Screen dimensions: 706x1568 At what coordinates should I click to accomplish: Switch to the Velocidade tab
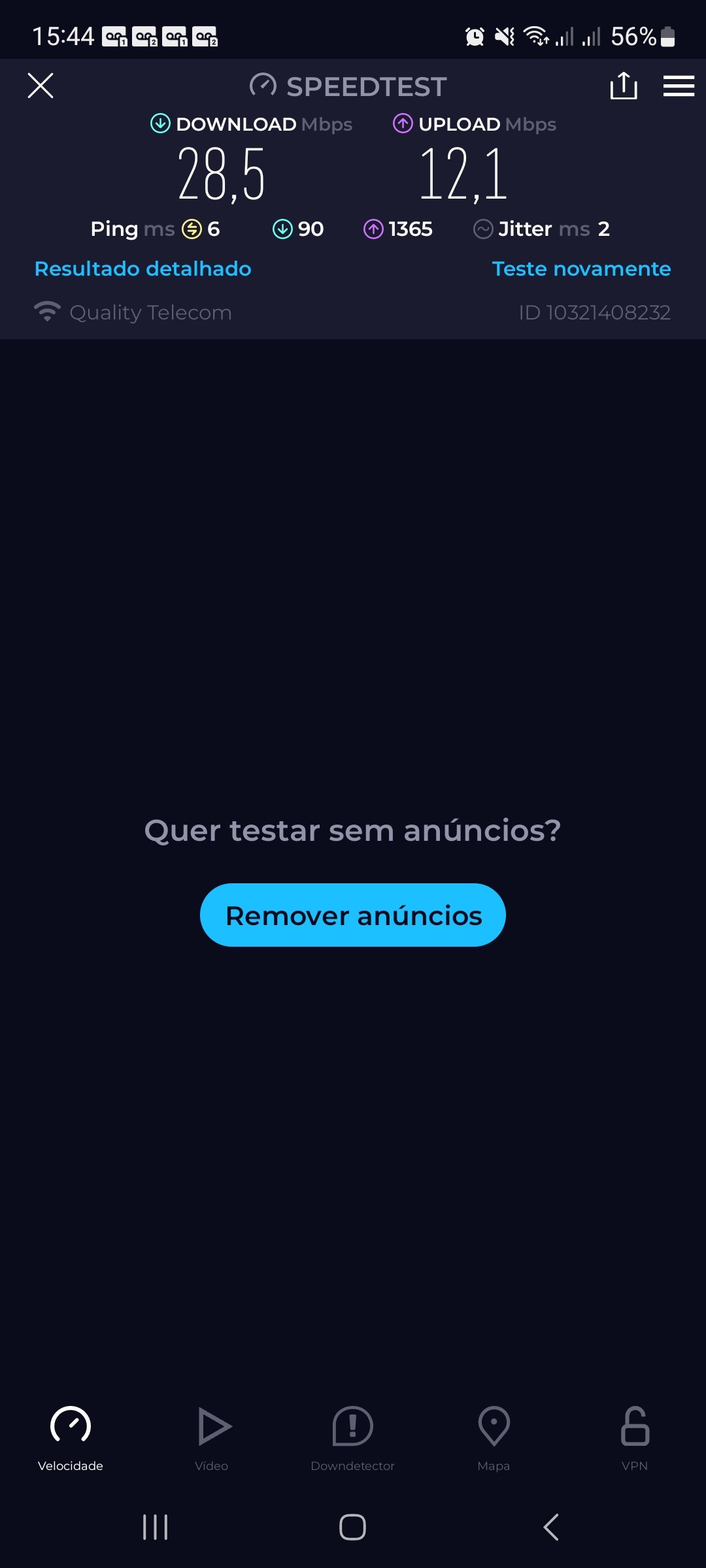pos(71,1437)
